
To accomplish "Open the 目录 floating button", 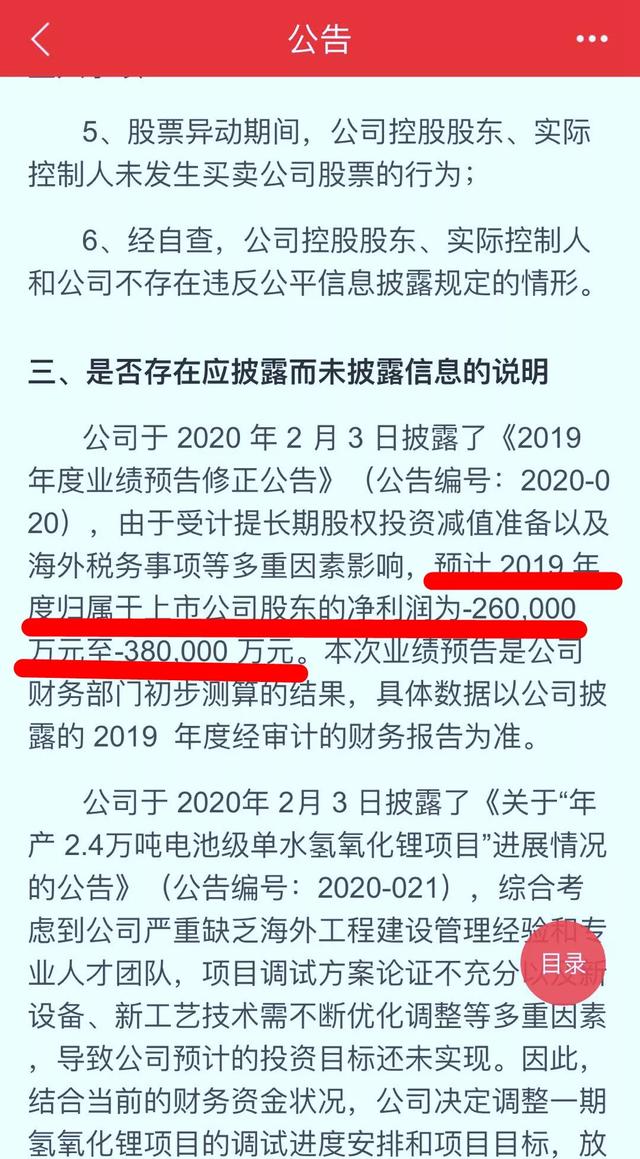I will (x=563, y=962).
